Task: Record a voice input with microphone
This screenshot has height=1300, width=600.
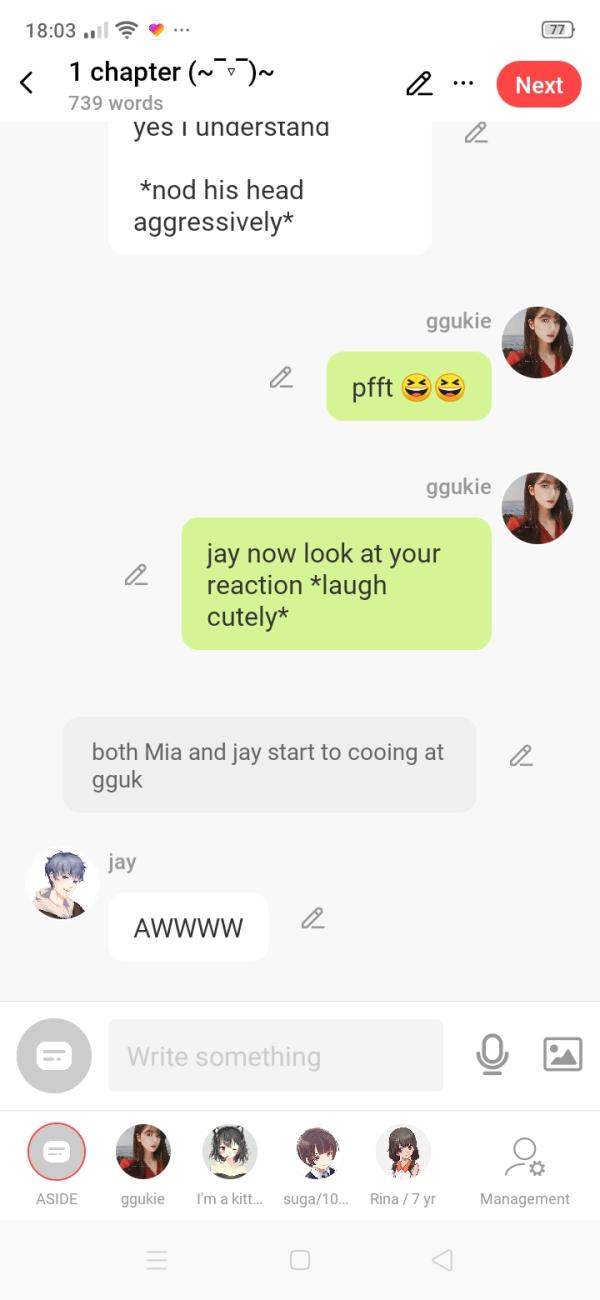Action: point(492,1054)
